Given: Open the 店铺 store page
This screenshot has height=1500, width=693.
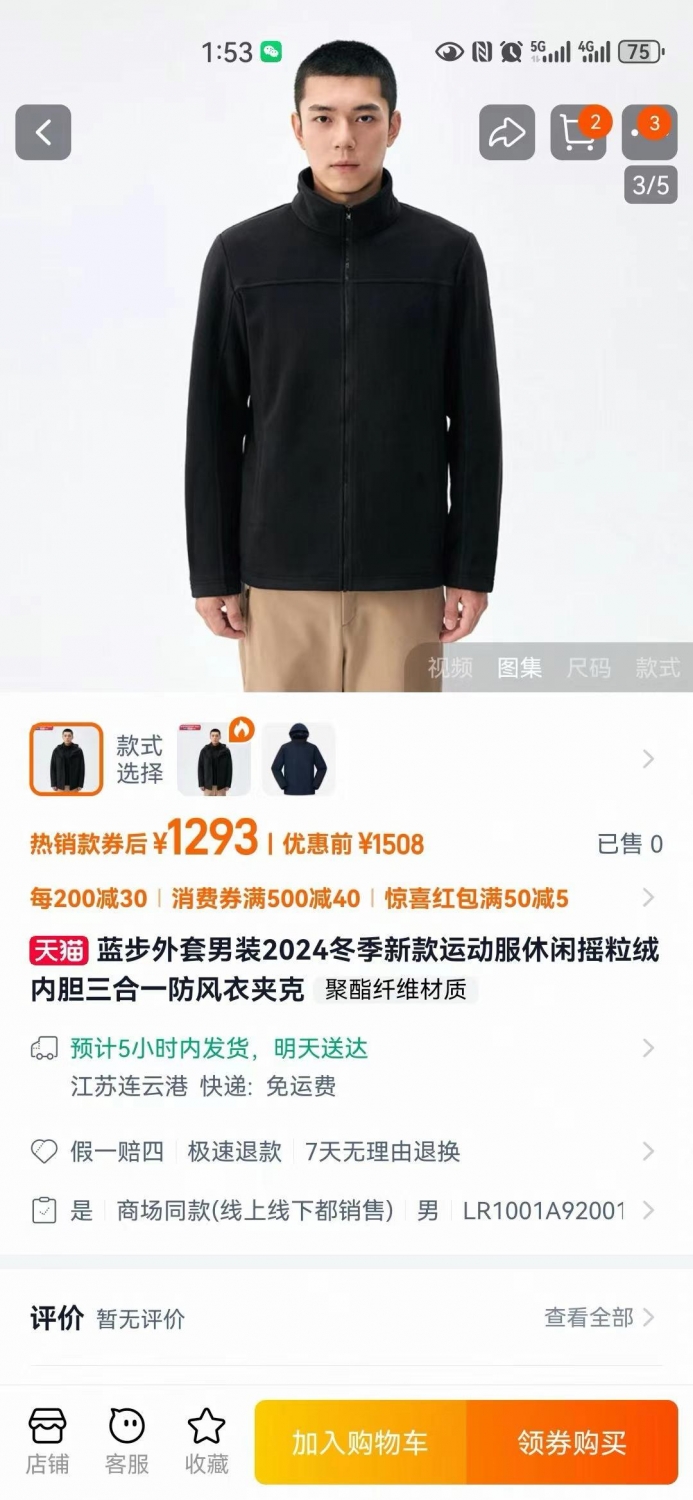Looking at the screenshot, I should (x=47, y=1441).
